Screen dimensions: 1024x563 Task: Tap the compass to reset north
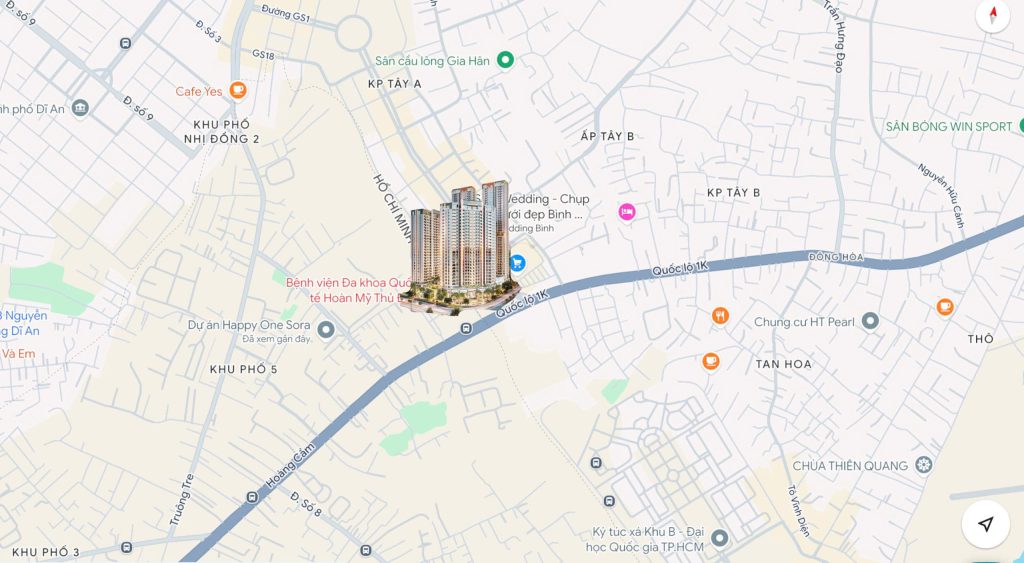pos(992,15)
